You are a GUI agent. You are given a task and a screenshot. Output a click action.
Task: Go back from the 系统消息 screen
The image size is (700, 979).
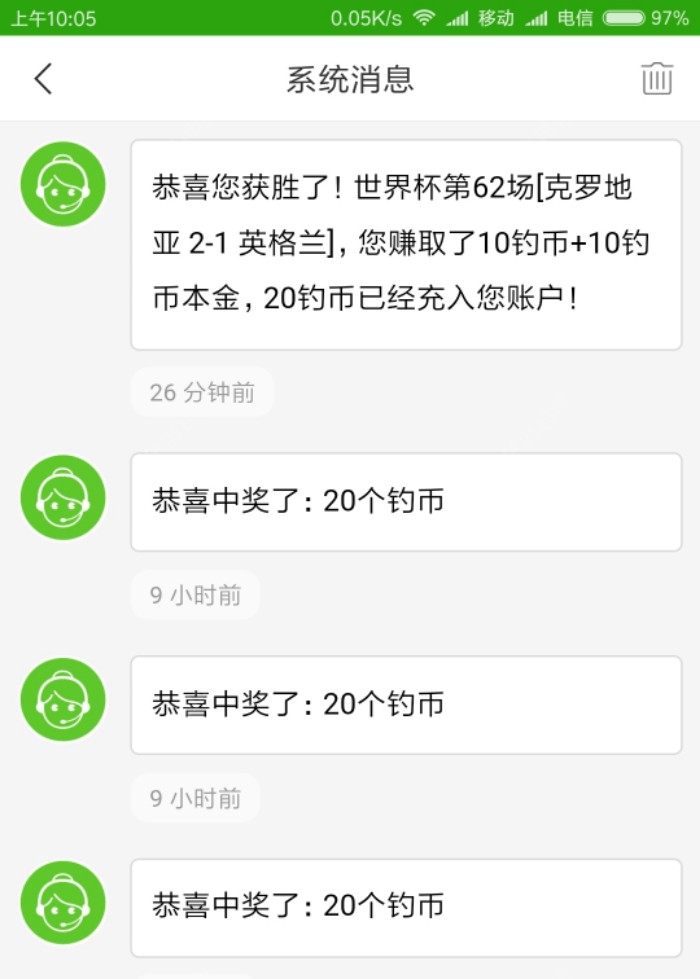click(43, 79)
